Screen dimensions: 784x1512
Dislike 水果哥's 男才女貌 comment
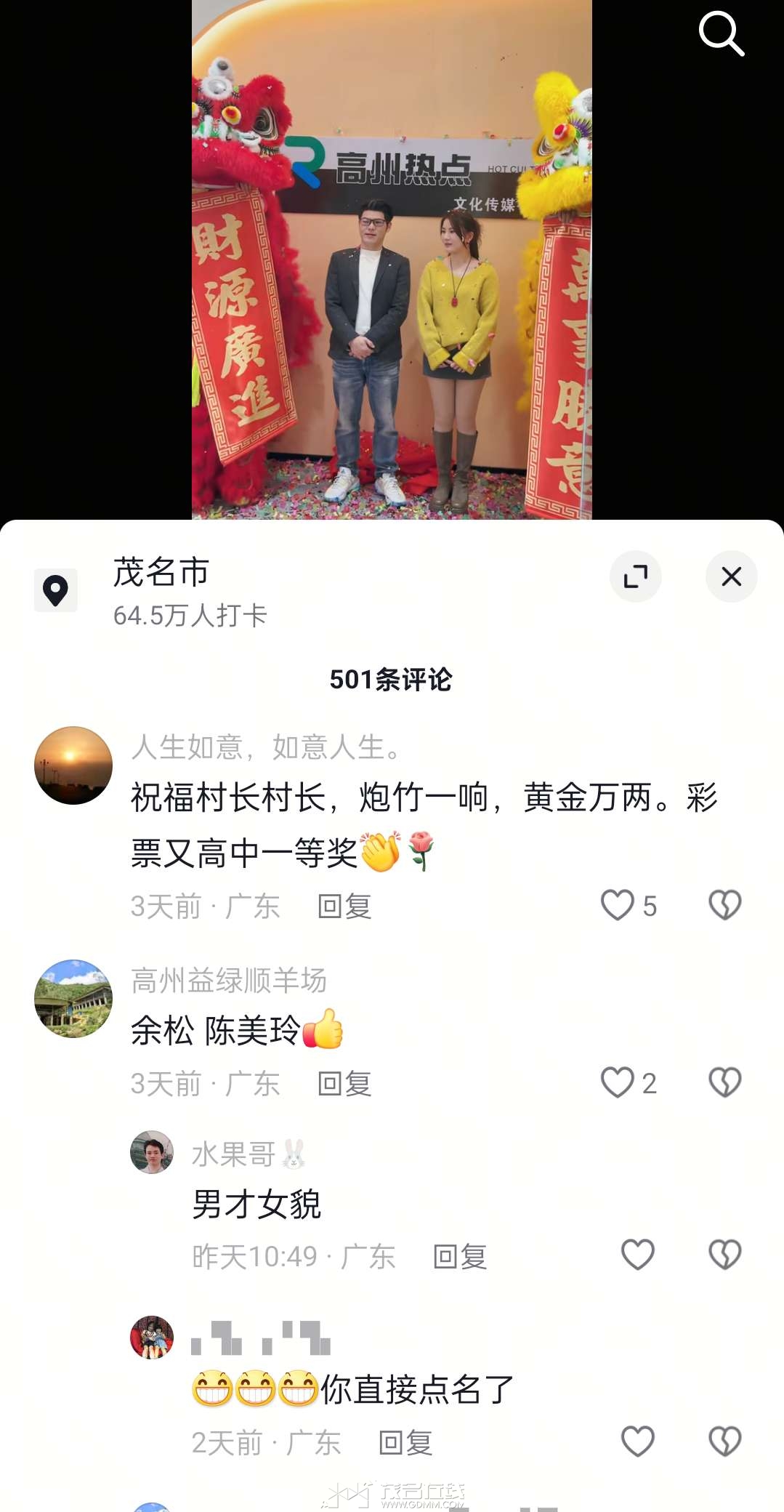coord(724,1255)
